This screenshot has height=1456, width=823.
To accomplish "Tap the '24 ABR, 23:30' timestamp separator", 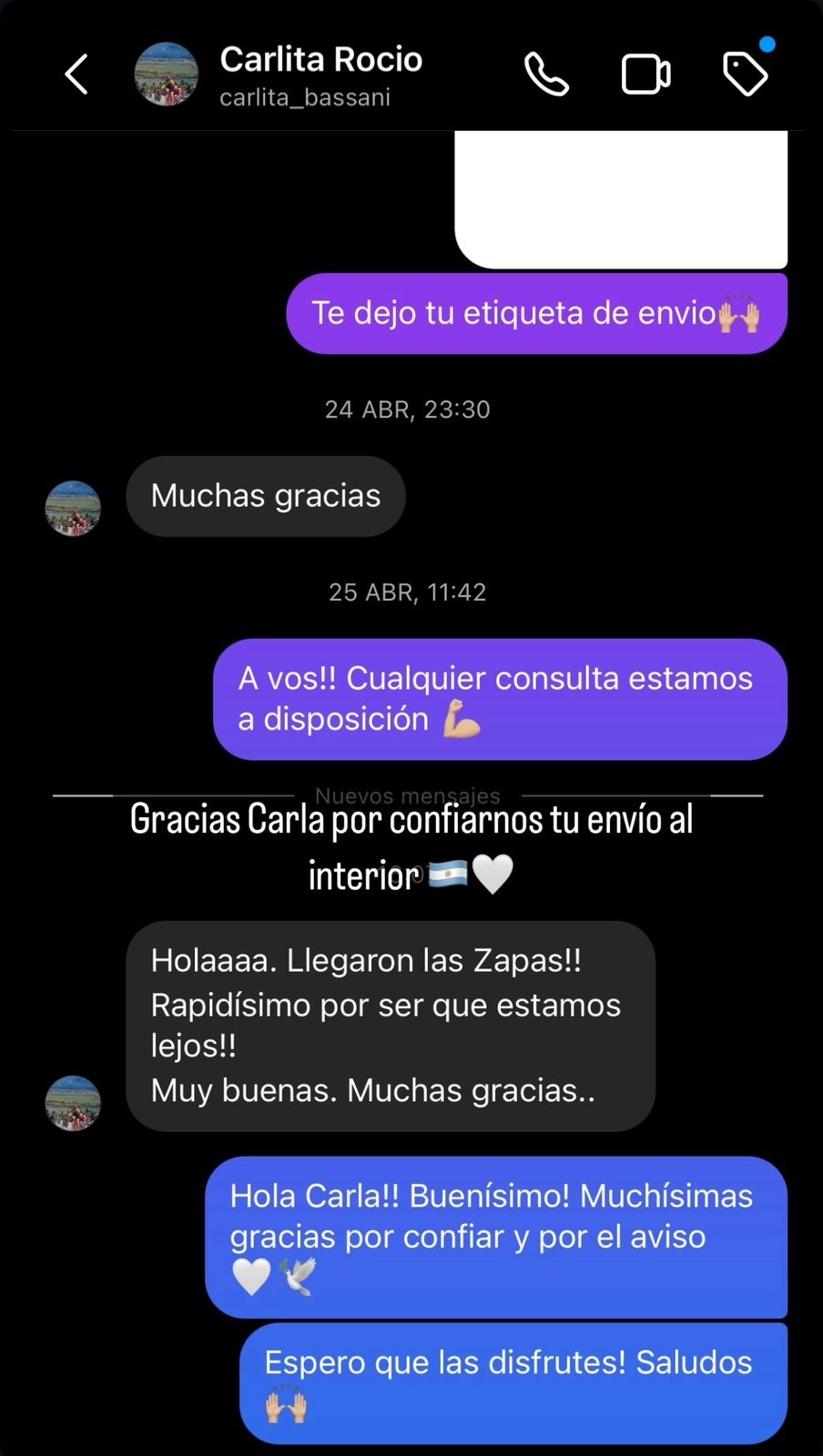I will [x=407, y=409].
